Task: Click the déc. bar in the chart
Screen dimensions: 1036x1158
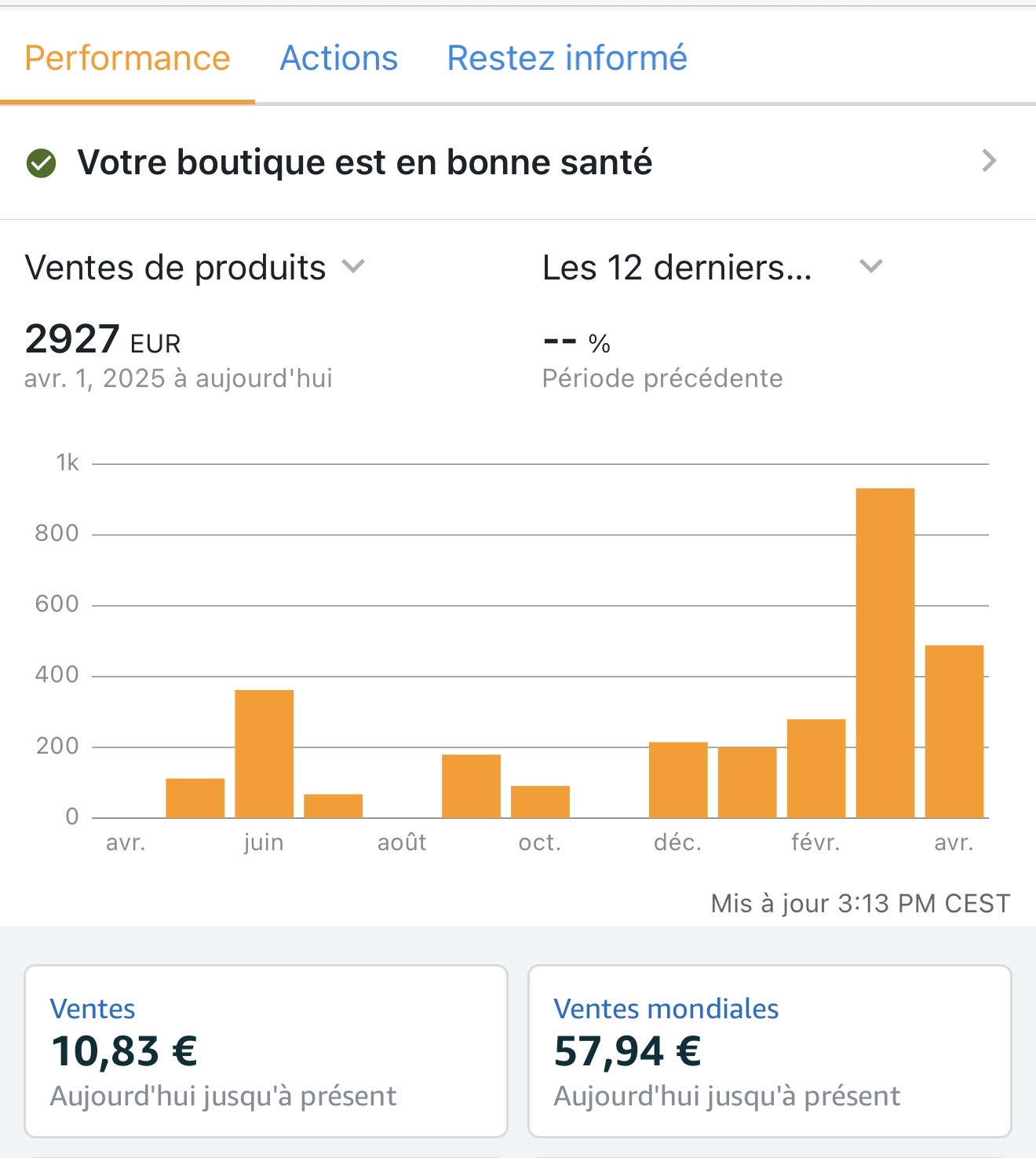Action: [677, 777]
